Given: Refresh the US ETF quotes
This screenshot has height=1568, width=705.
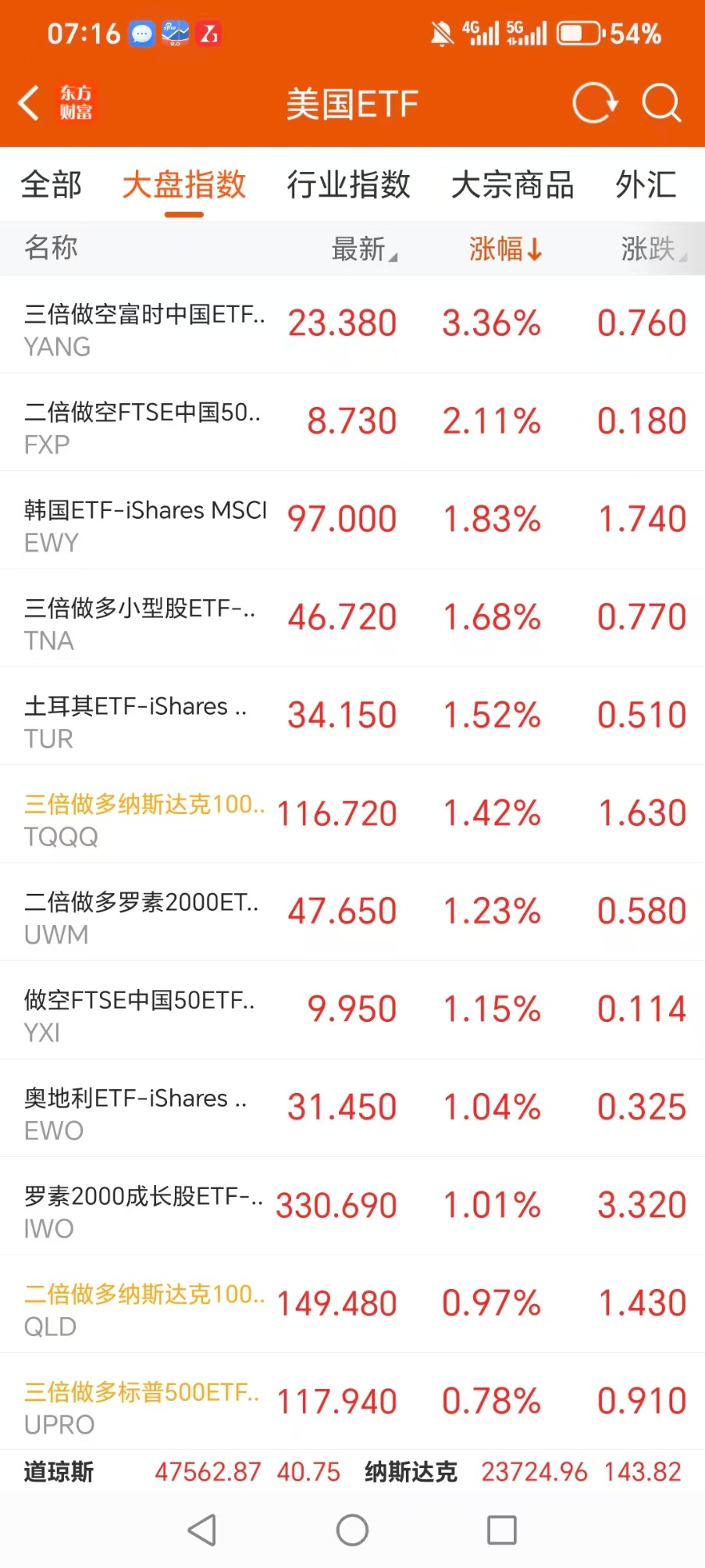Looking at the screenshot, I should (594, 103).
